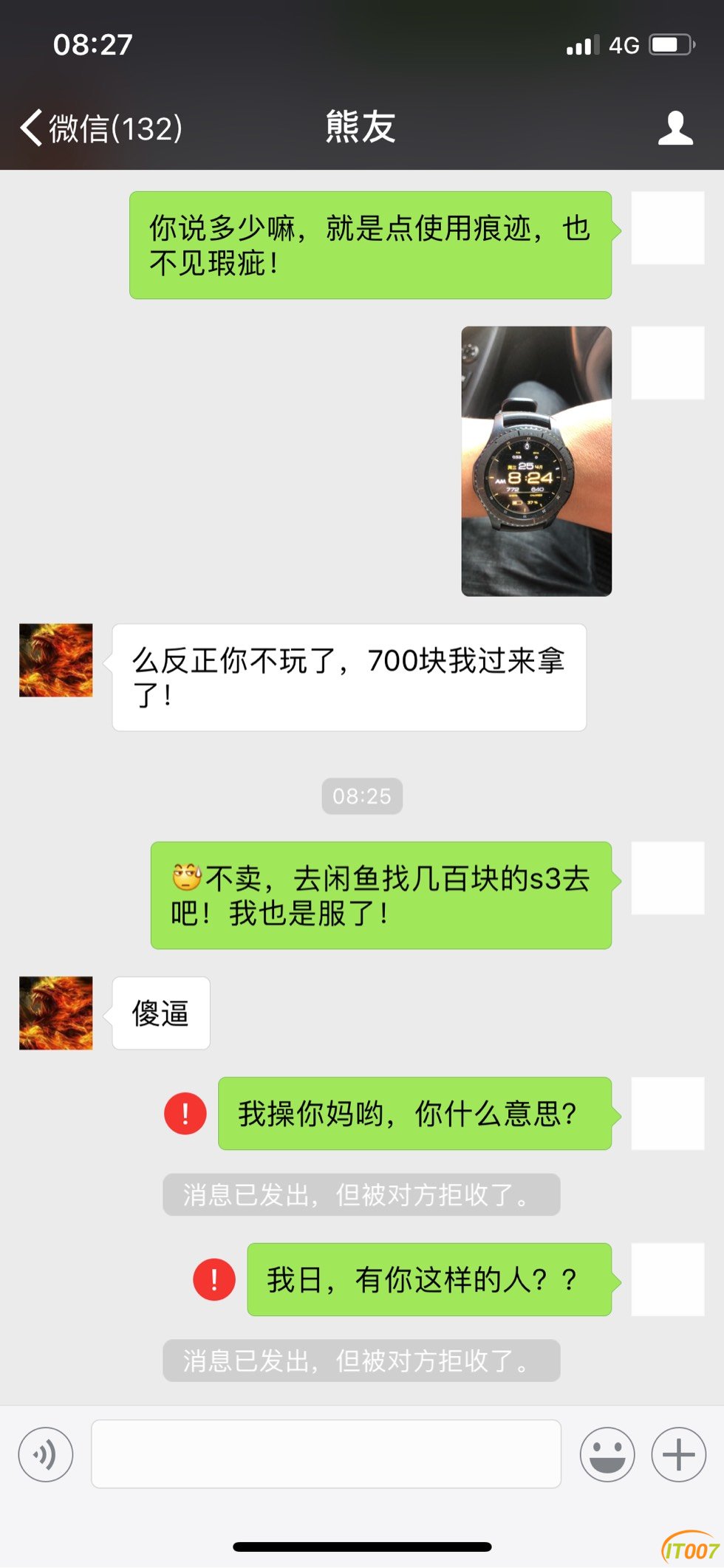Image resolution: width=724 pixels, height=1568 pixels.
Task: Go back to the 微信 chat list
Action: click(100, 129)
